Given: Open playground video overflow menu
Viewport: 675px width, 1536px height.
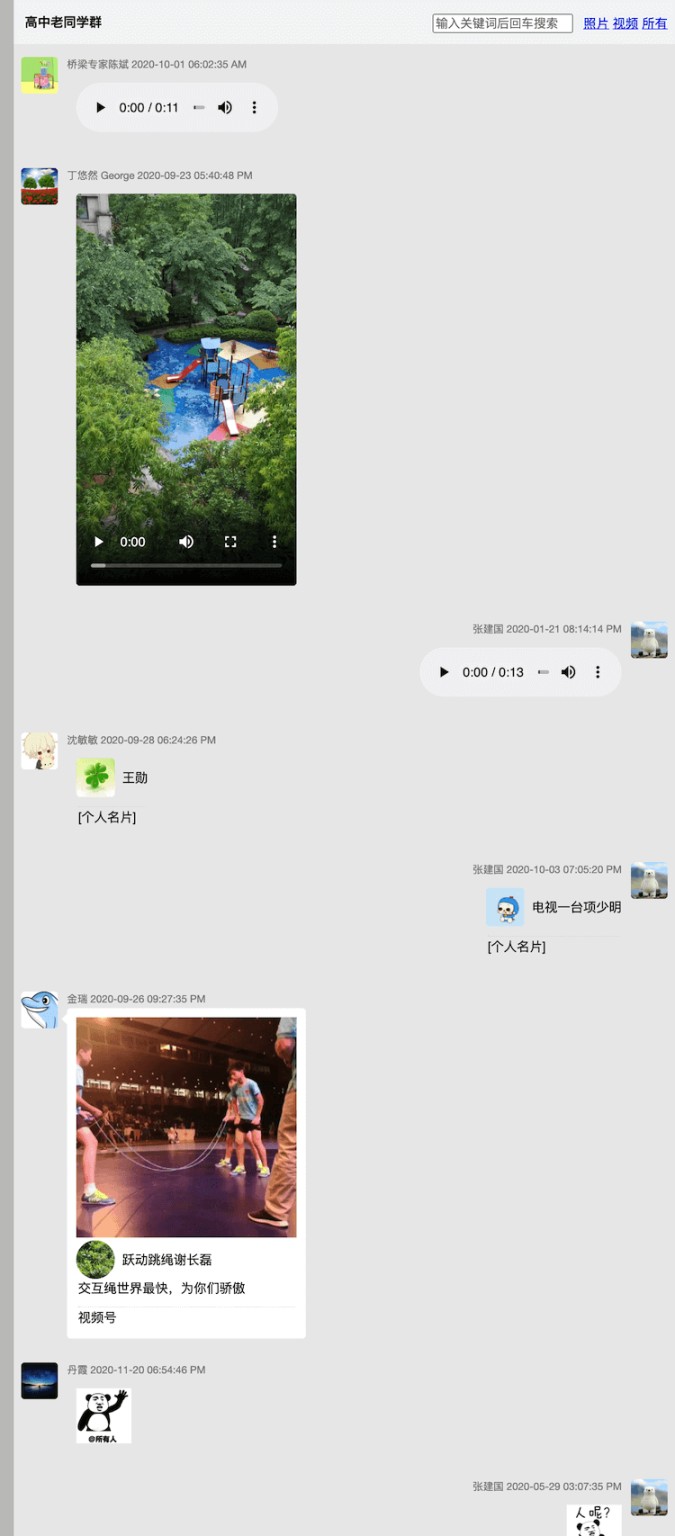Looking at the screenshot, I should click(x=274, y=542).
